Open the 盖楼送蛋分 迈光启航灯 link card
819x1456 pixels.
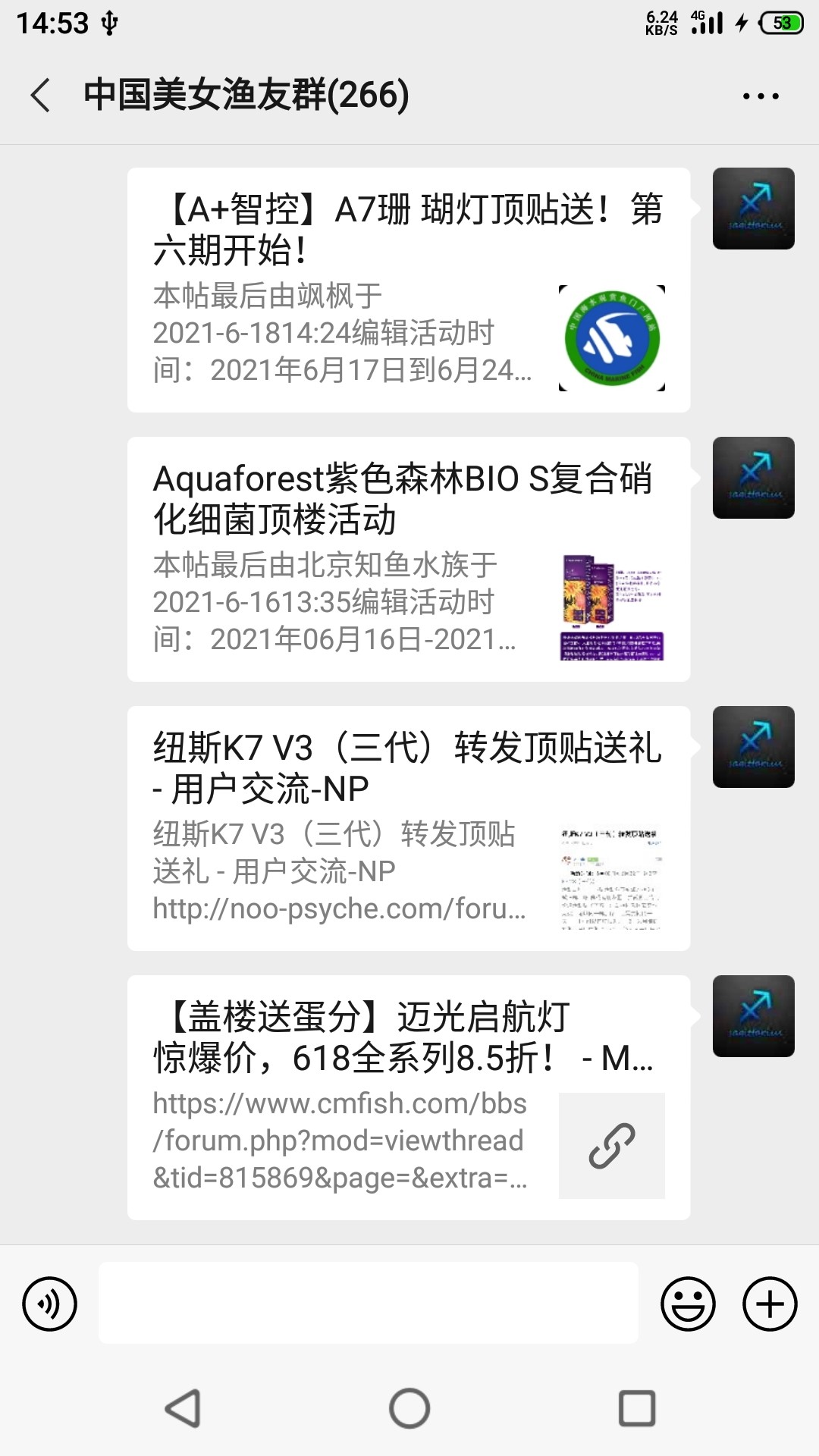[x=408, y=1097]
